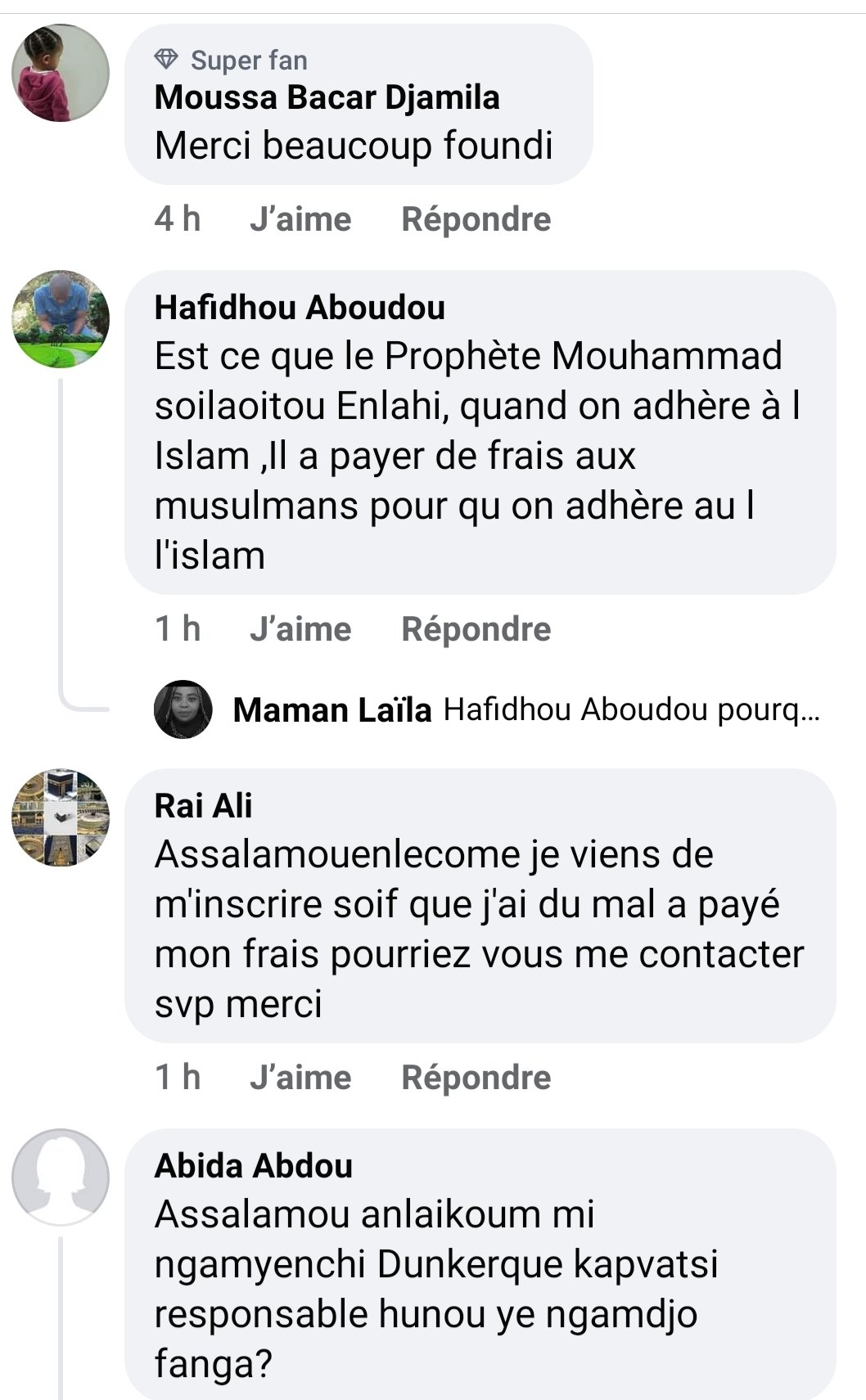This screenshot has height=1400, width=866.
Task: Open Moussa Bacar Djamila's profile name
Action: coord(327,97)
